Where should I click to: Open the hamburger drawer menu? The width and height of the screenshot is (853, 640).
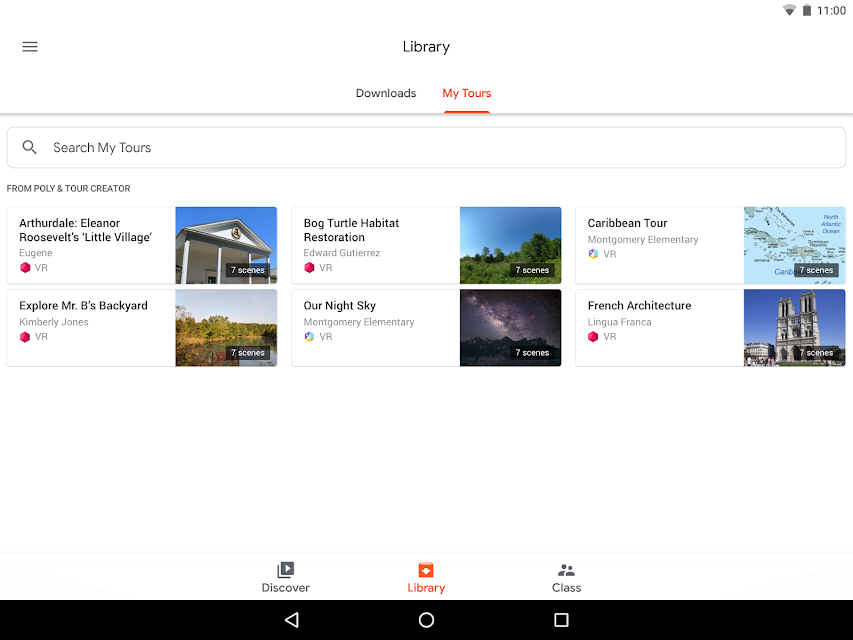(30, 47)
